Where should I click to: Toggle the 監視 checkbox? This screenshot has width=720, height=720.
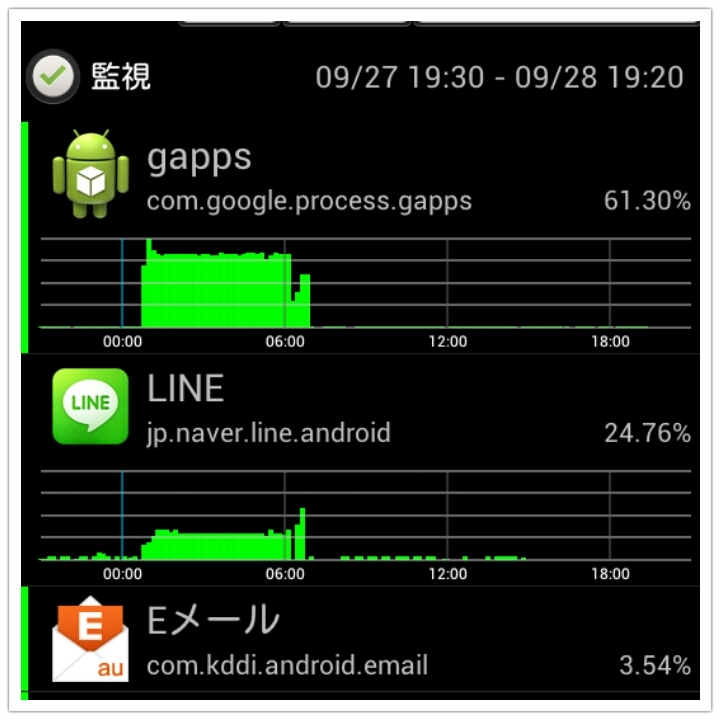pyautogui.click(x=52, y=77)
